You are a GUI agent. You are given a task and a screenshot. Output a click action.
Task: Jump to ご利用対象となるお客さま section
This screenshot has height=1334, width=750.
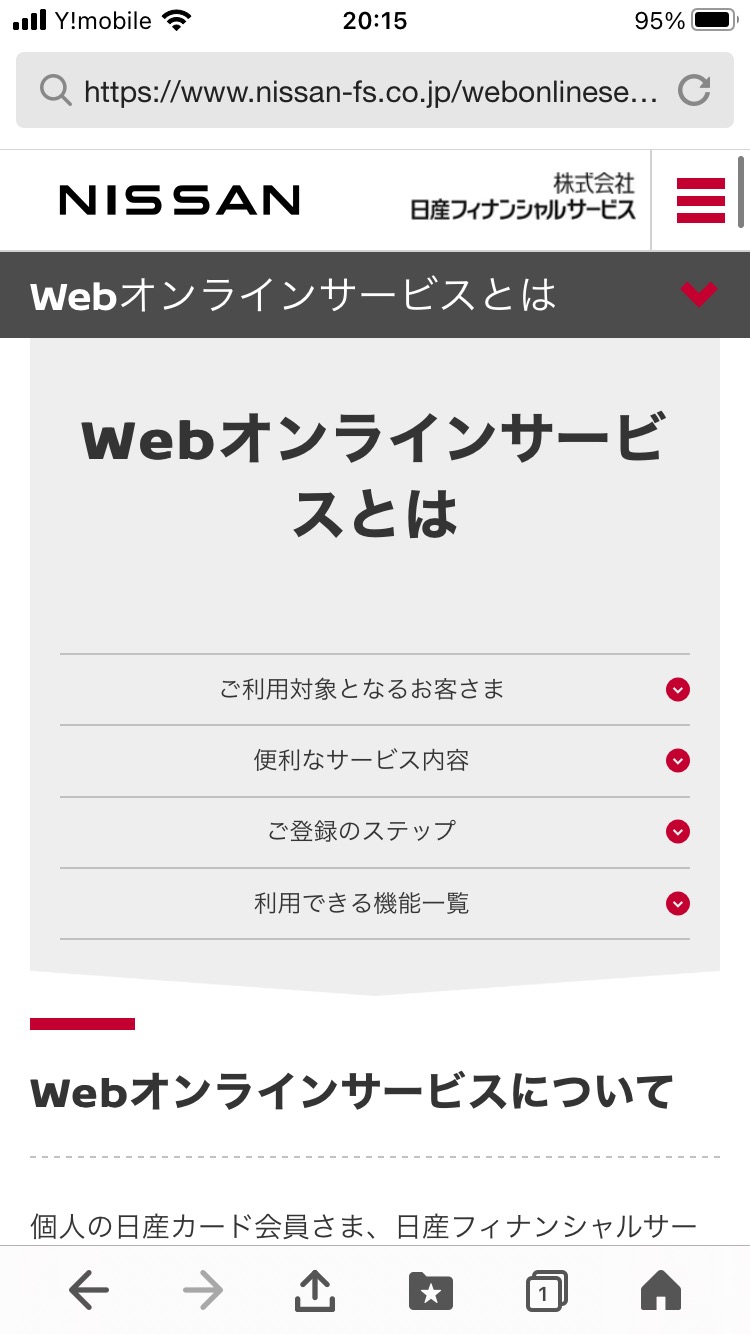(x=374, y=690)
